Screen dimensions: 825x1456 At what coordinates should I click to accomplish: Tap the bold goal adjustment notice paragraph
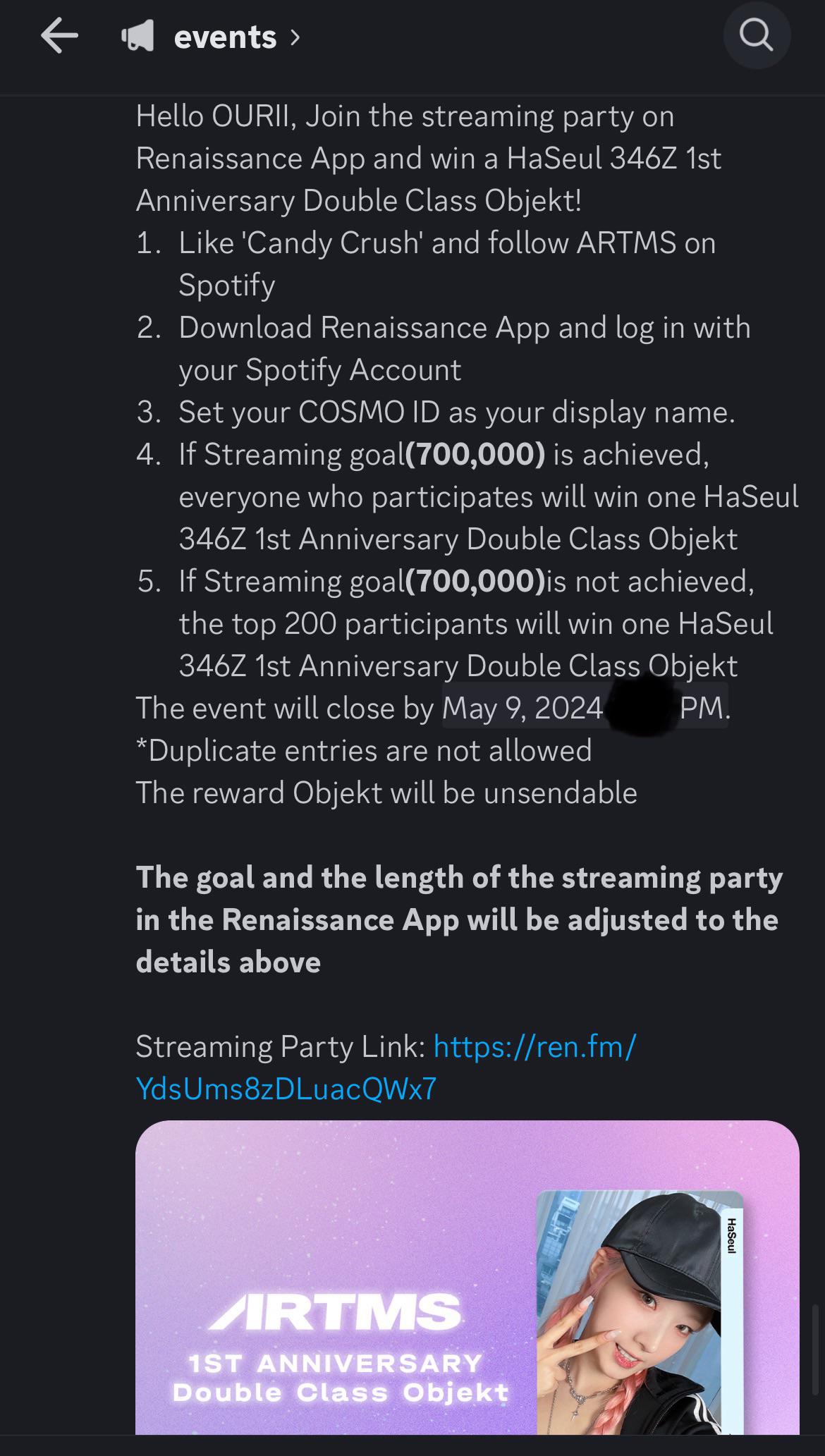(458, 919)
